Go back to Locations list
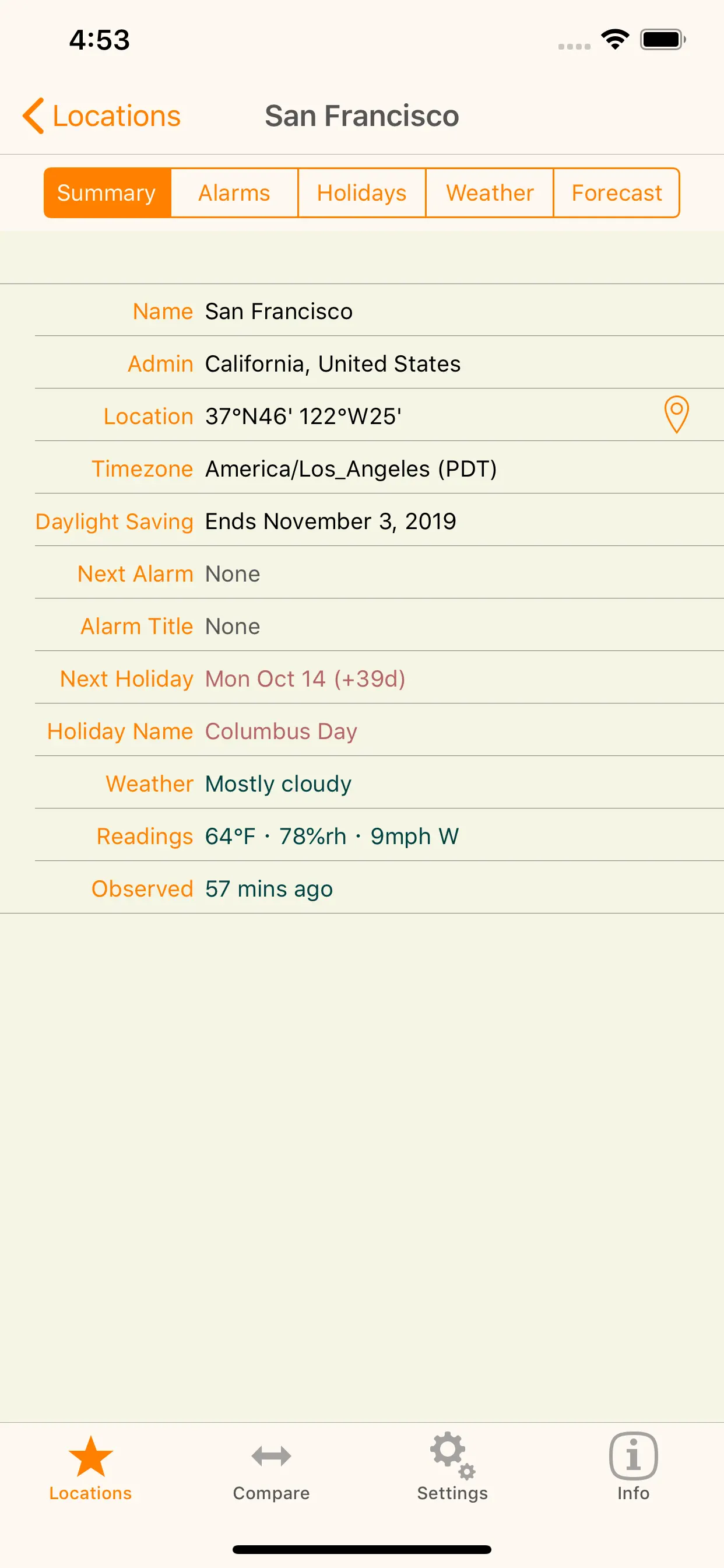 pos(101,116)
